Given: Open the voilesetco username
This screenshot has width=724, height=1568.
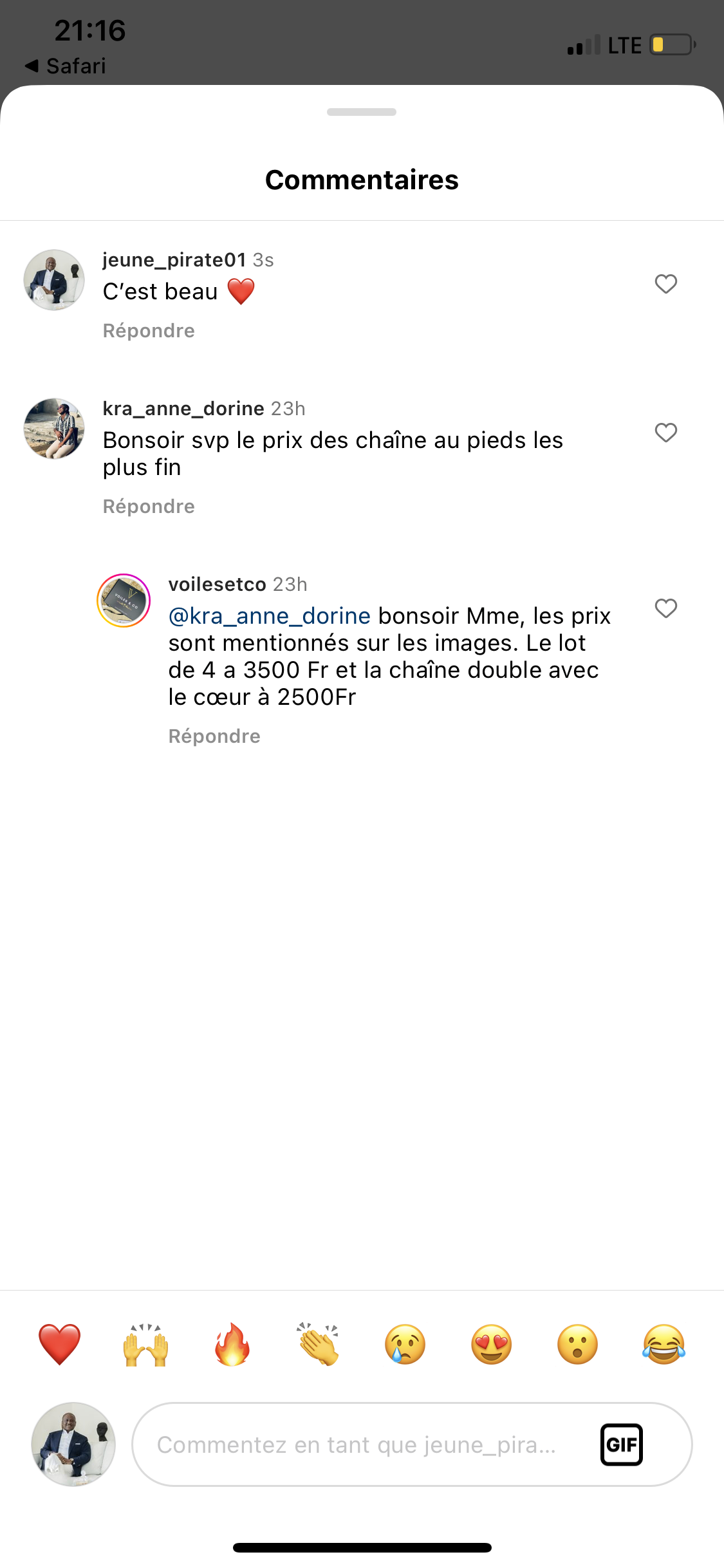Looking at the screenshot, I should point(217,584).
